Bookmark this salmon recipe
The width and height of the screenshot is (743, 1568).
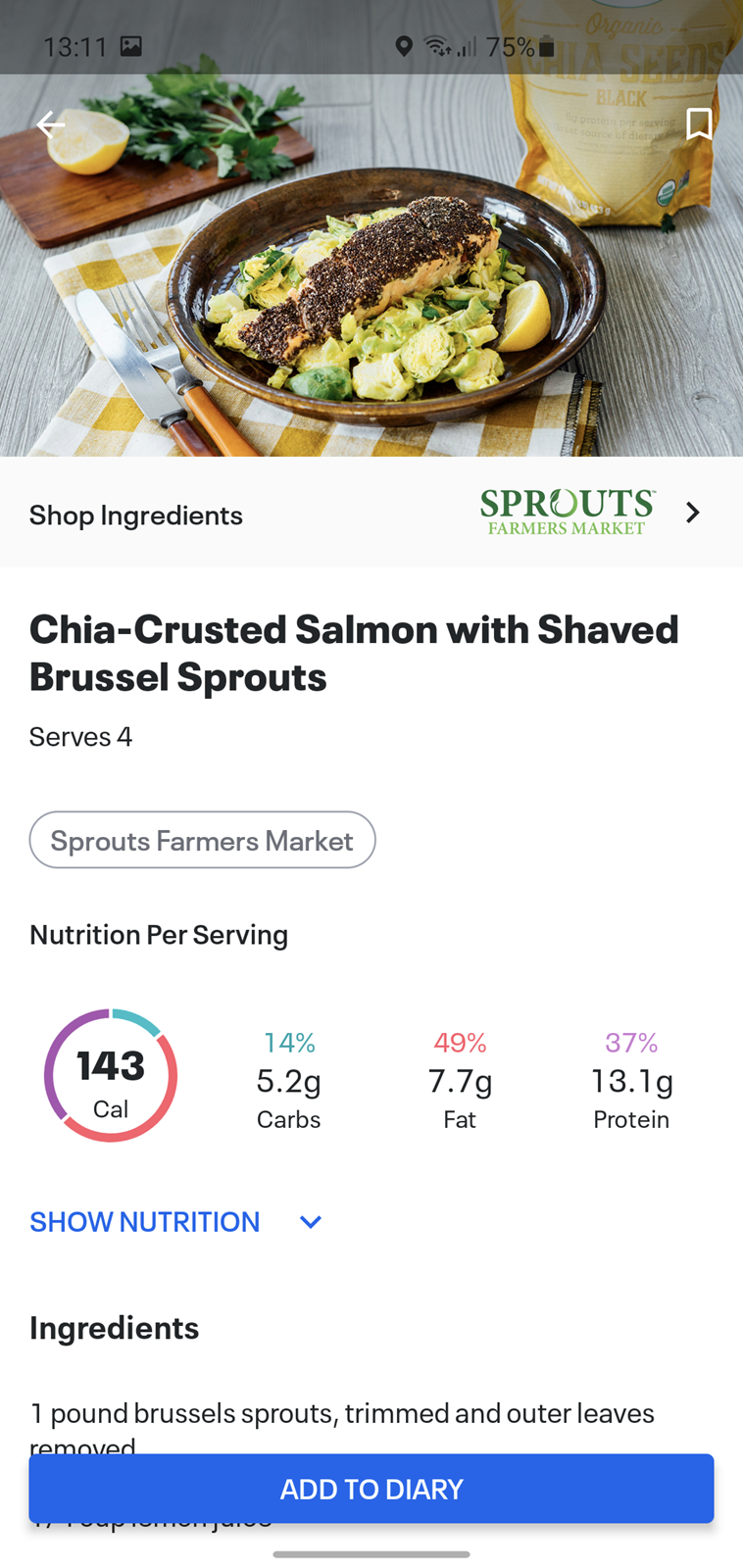coord(699,124)
